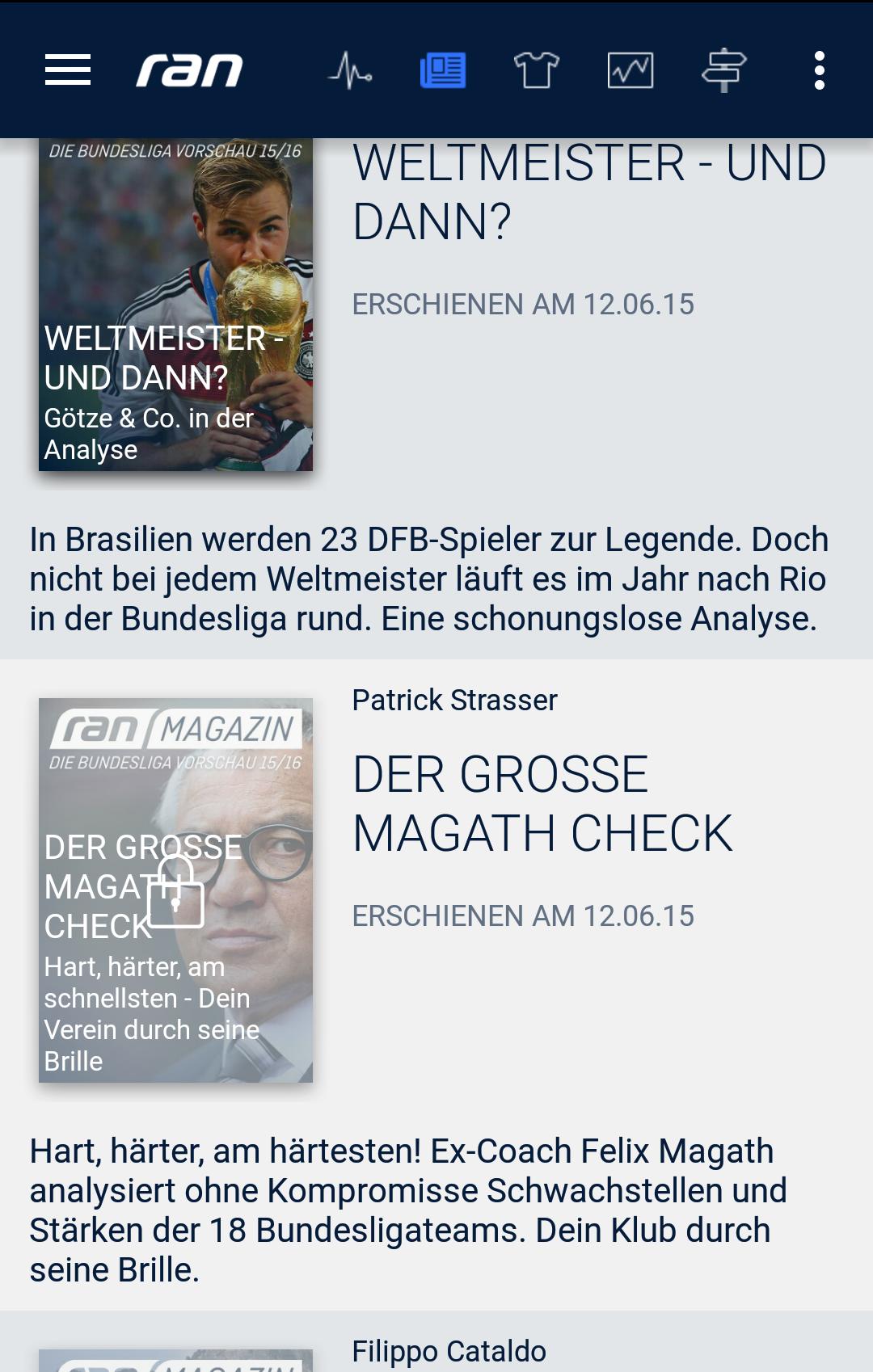The image size is (873, 1372).
Task: Open the hamburger drawer menu
Action: click(x=68, y=70)
